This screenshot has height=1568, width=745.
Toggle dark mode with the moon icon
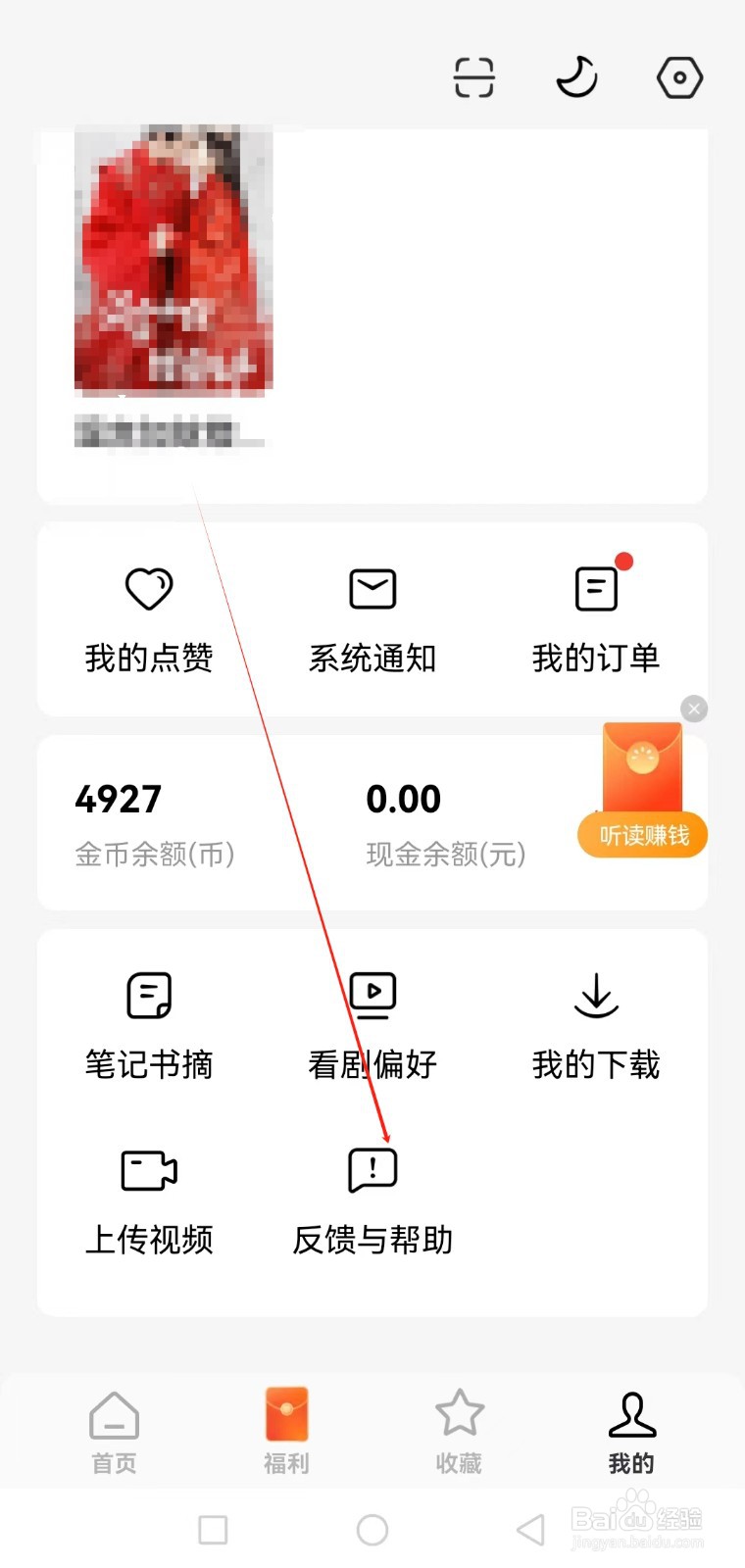[x=576, y=76]
